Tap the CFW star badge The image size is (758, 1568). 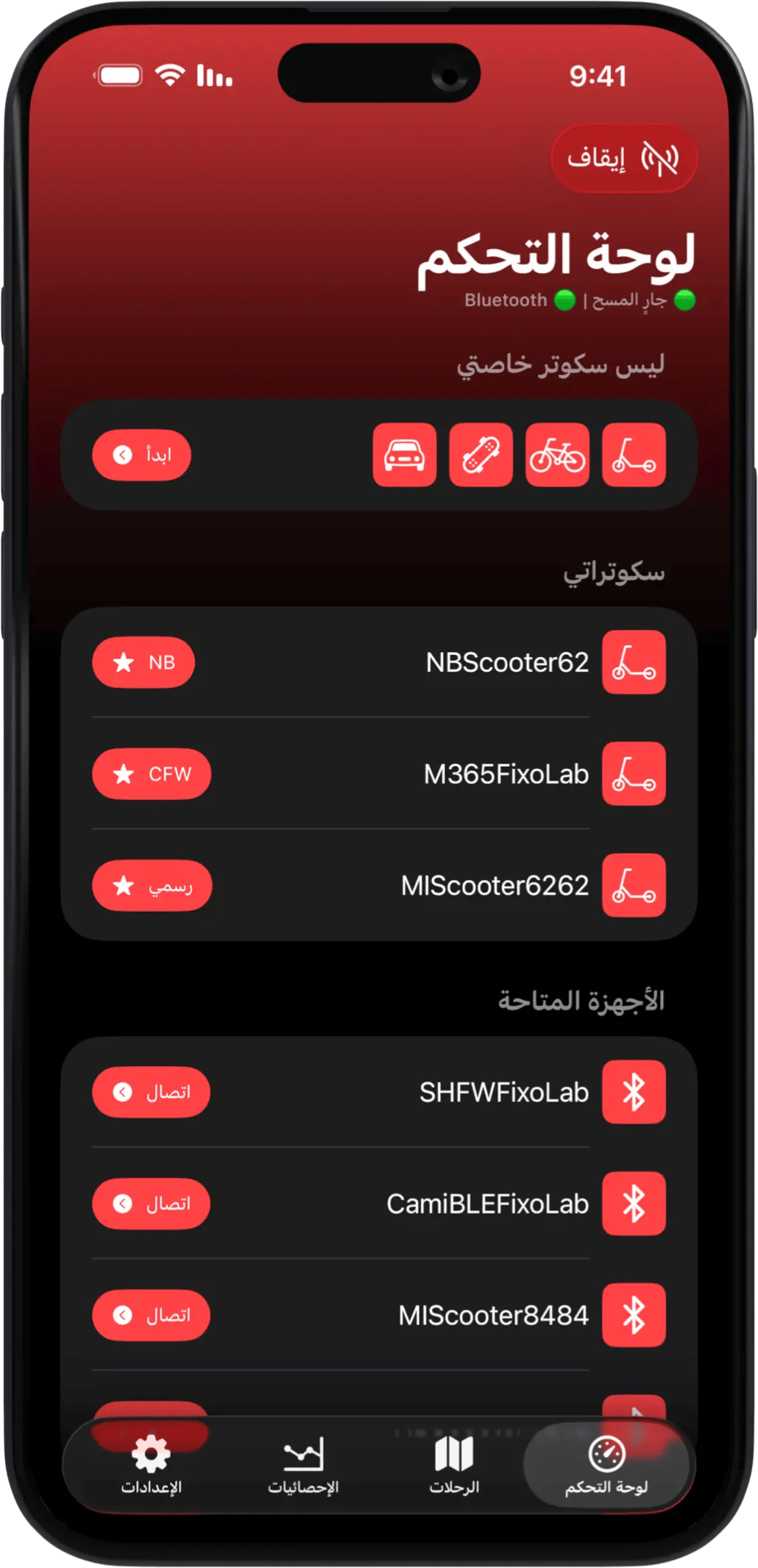tap(151, 774)
